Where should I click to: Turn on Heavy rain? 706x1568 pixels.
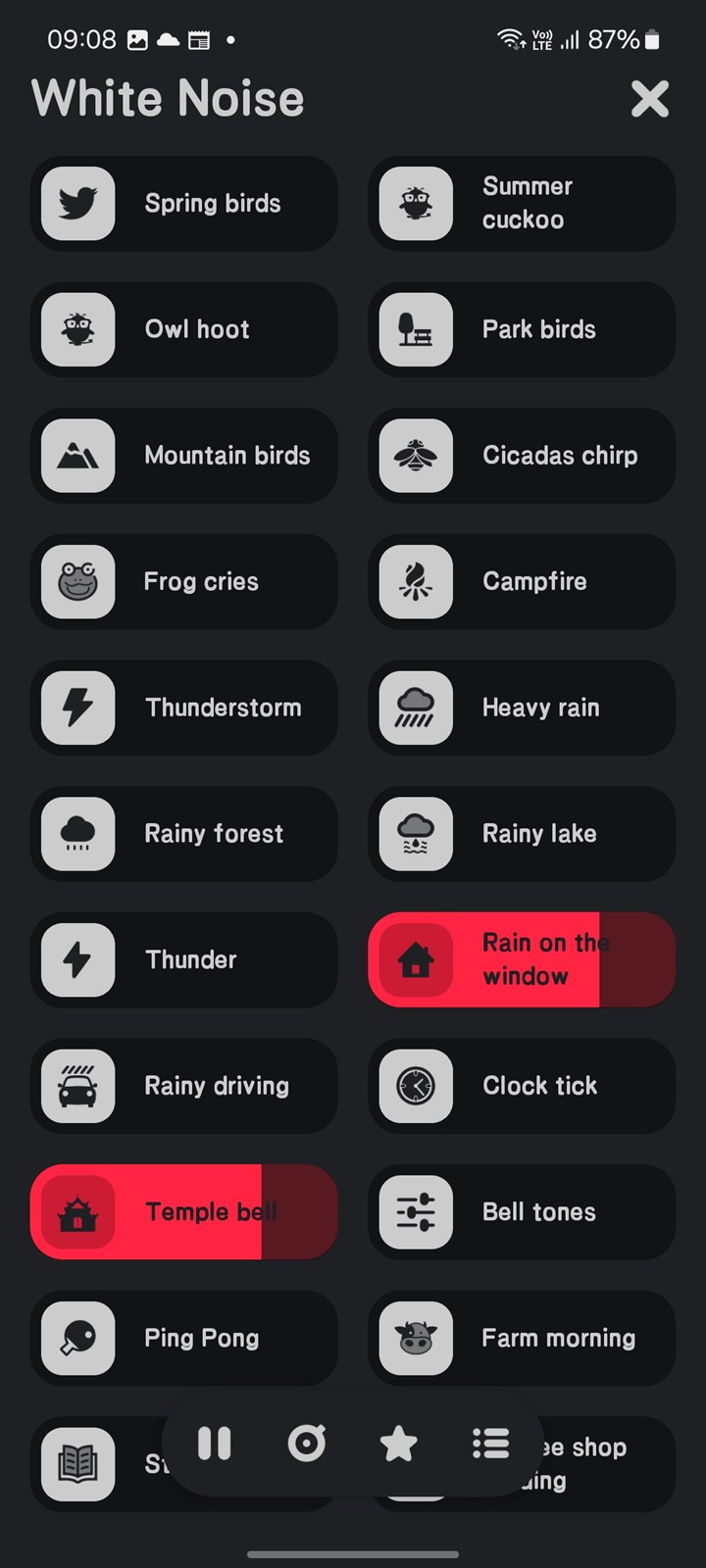522,708
